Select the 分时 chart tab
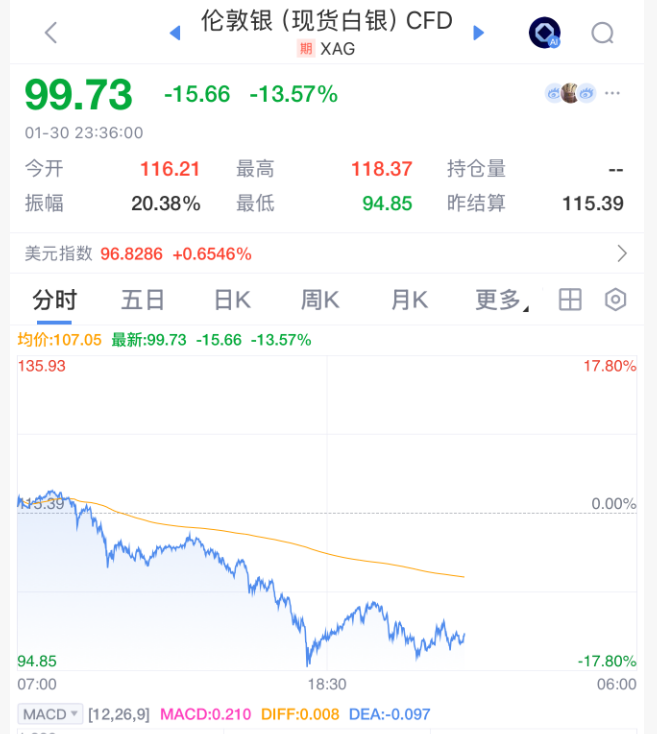This screenshot has height=734, width=657. 54,299
